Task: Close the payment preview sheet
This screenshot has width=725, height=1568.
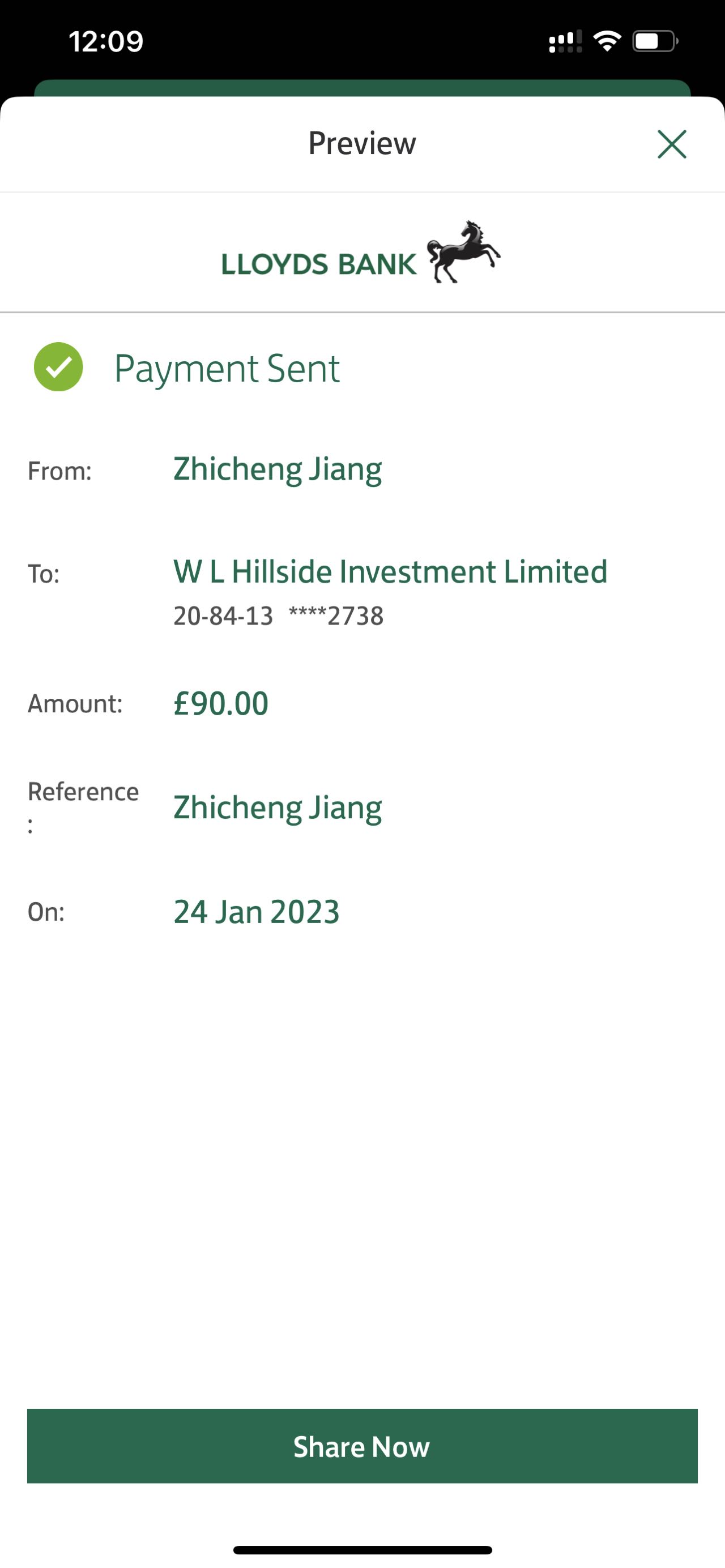Action: [x=671, y=144]
